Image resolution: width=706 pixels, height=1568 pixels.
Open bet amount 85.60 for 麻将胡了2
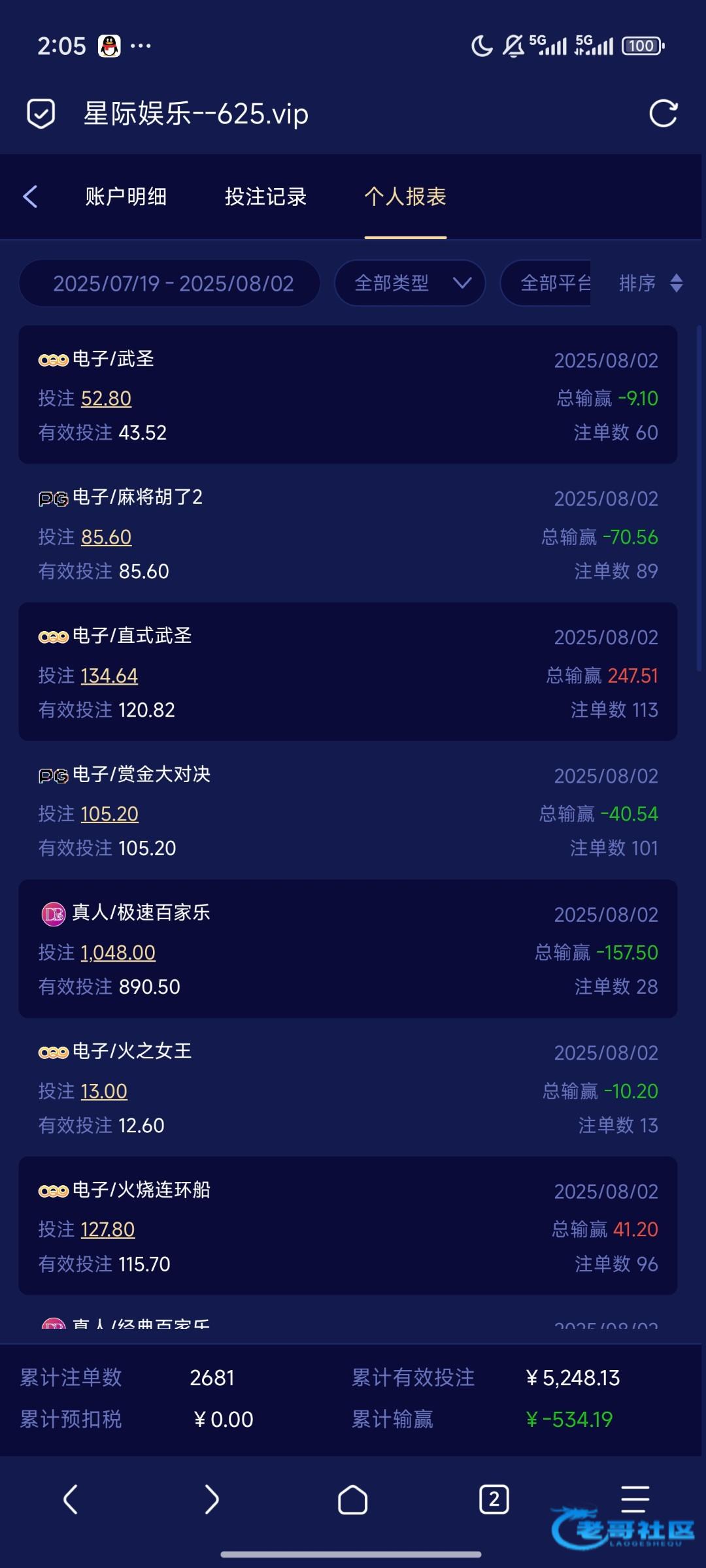107,537
